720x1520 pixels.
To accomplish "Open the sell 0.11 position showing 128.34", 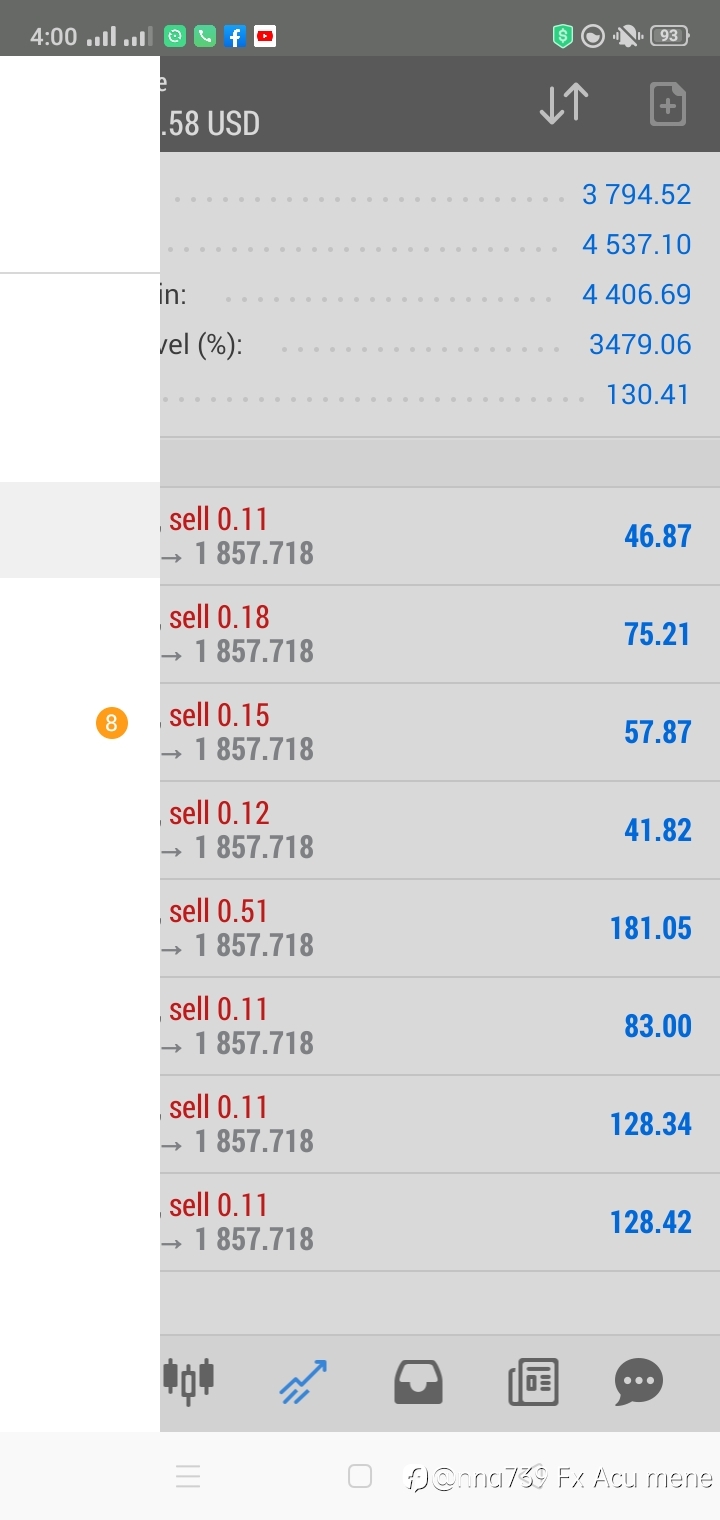I will tap(440, 1124).
